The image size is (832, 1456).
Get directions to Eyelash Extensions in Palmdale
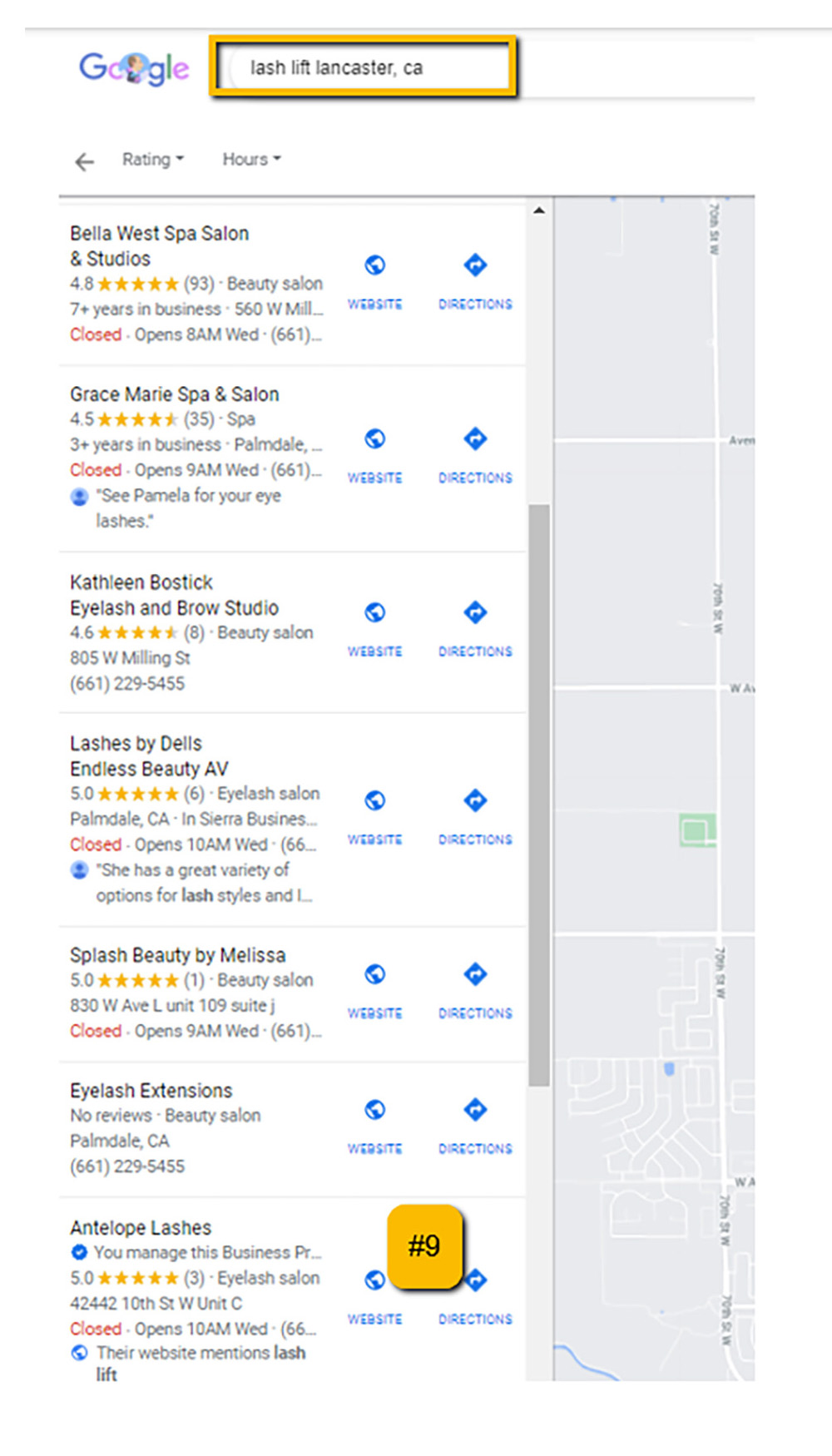tap(475, 1125)
